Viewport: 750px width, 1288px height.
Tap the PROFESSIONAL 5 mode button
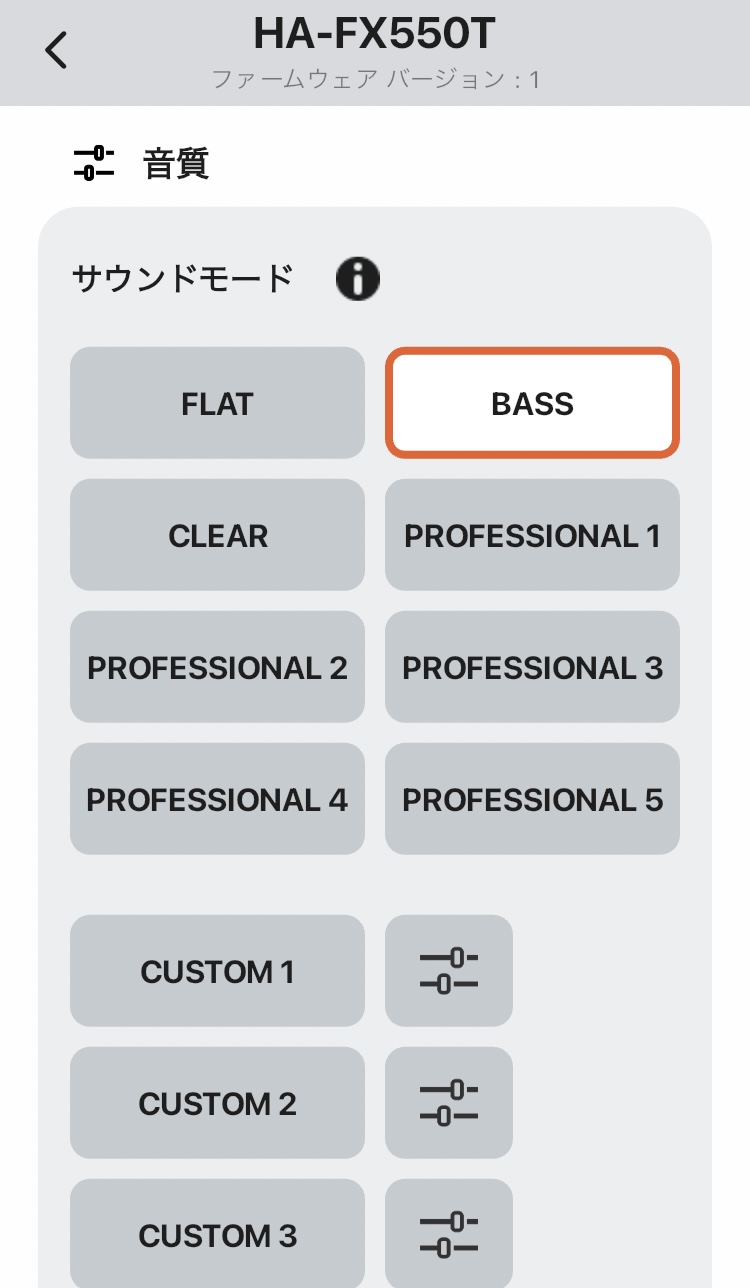(532, 799)
